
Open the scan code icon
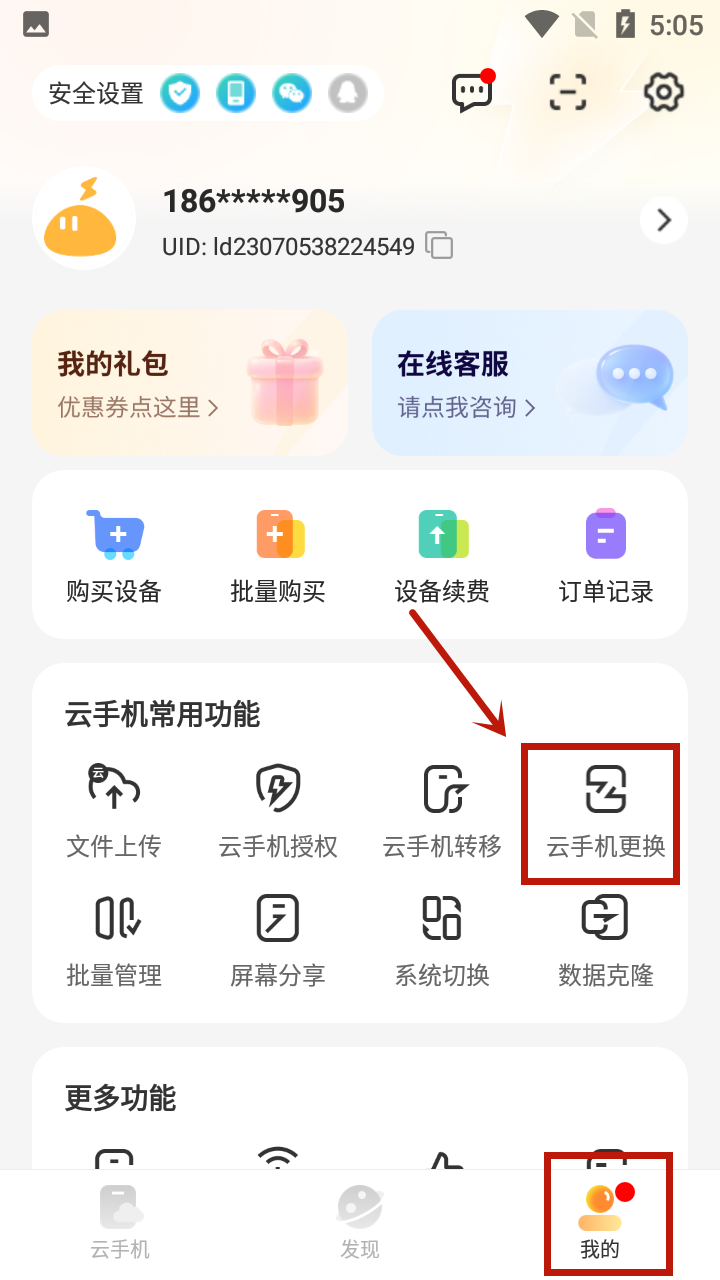[568, 92]
